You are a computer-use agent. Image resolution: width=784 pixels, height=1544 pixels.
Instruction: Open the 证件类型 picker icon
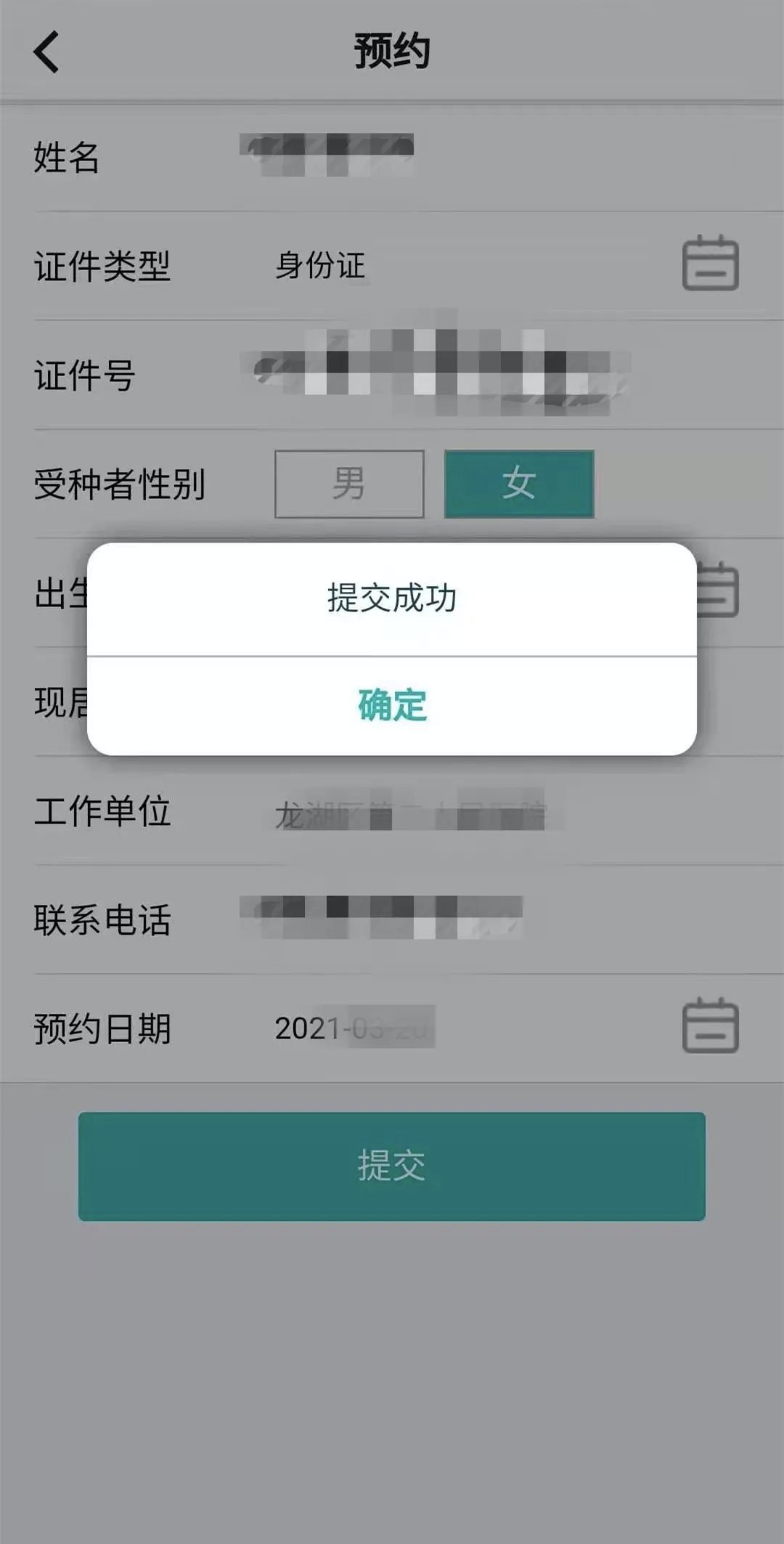(x=710, y=263)
